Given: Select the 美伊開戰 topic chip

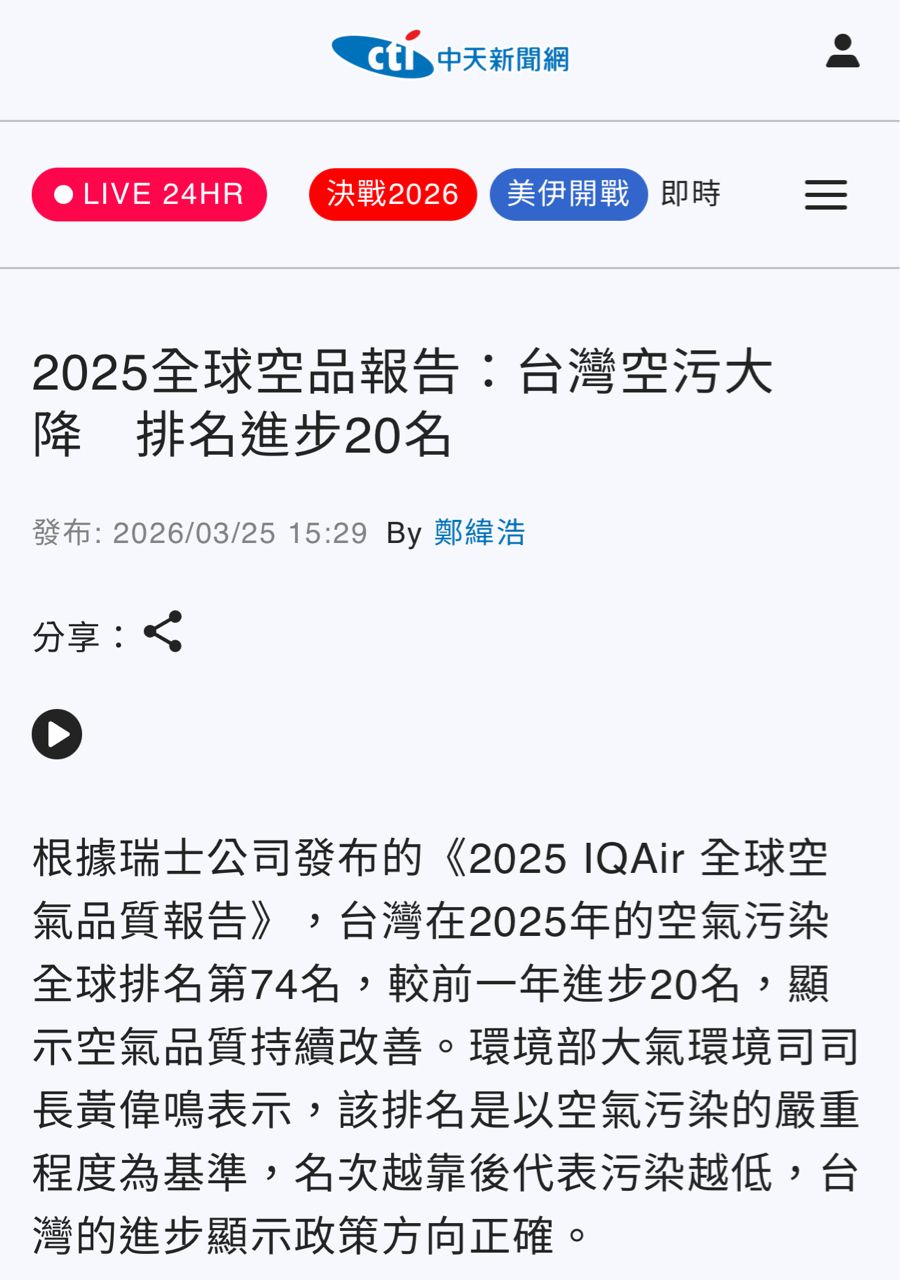Looking at the screenshot, I should (568, 194).
